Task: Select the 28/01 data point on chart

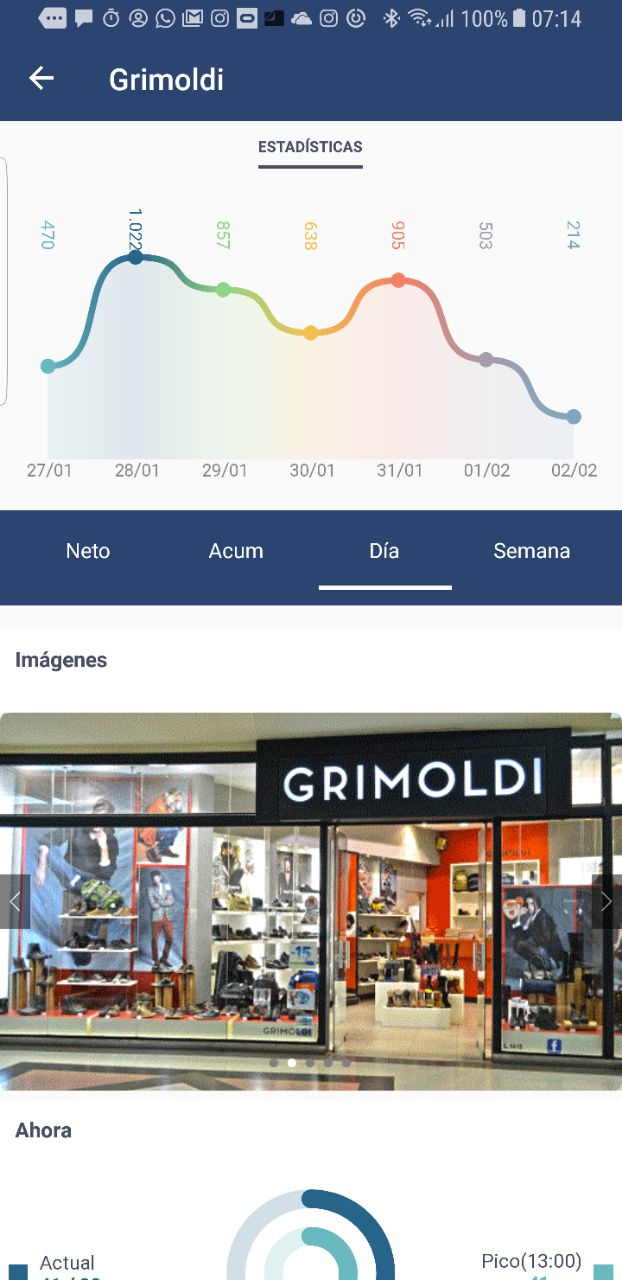Action: pos(136,258)
